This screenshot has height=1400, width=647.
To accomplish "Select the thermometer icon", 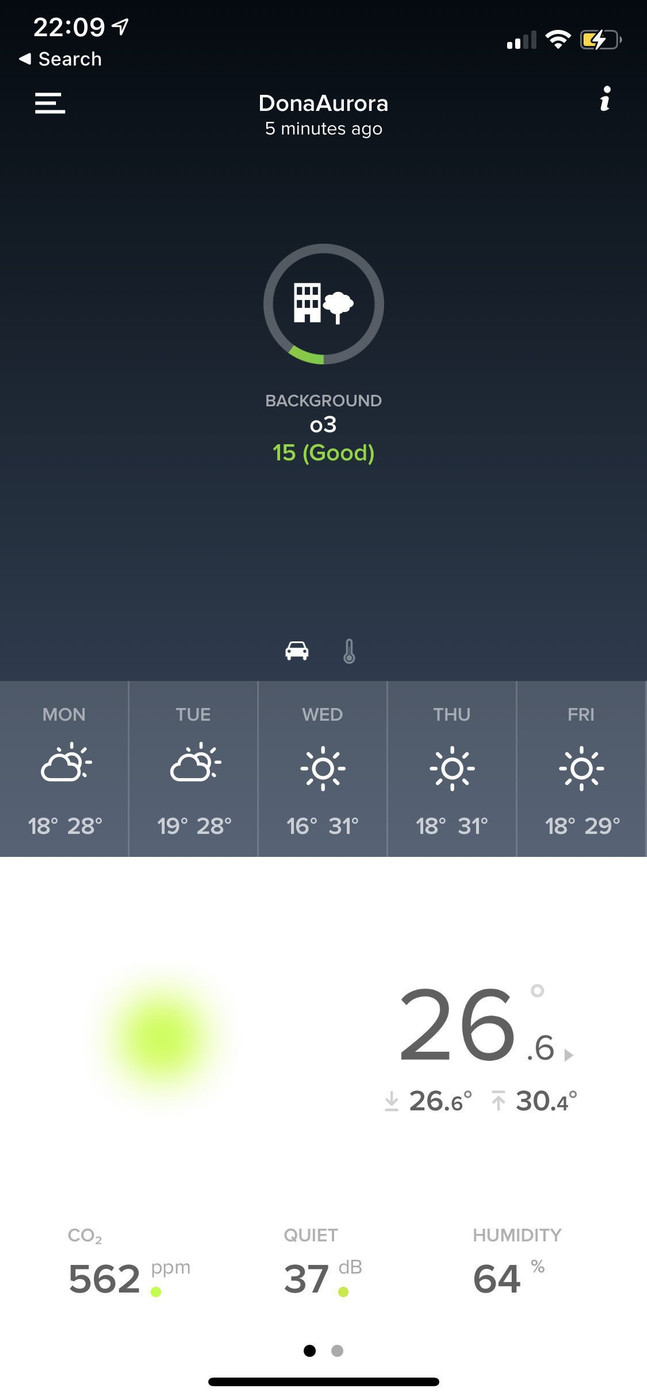I will point(349,651).
